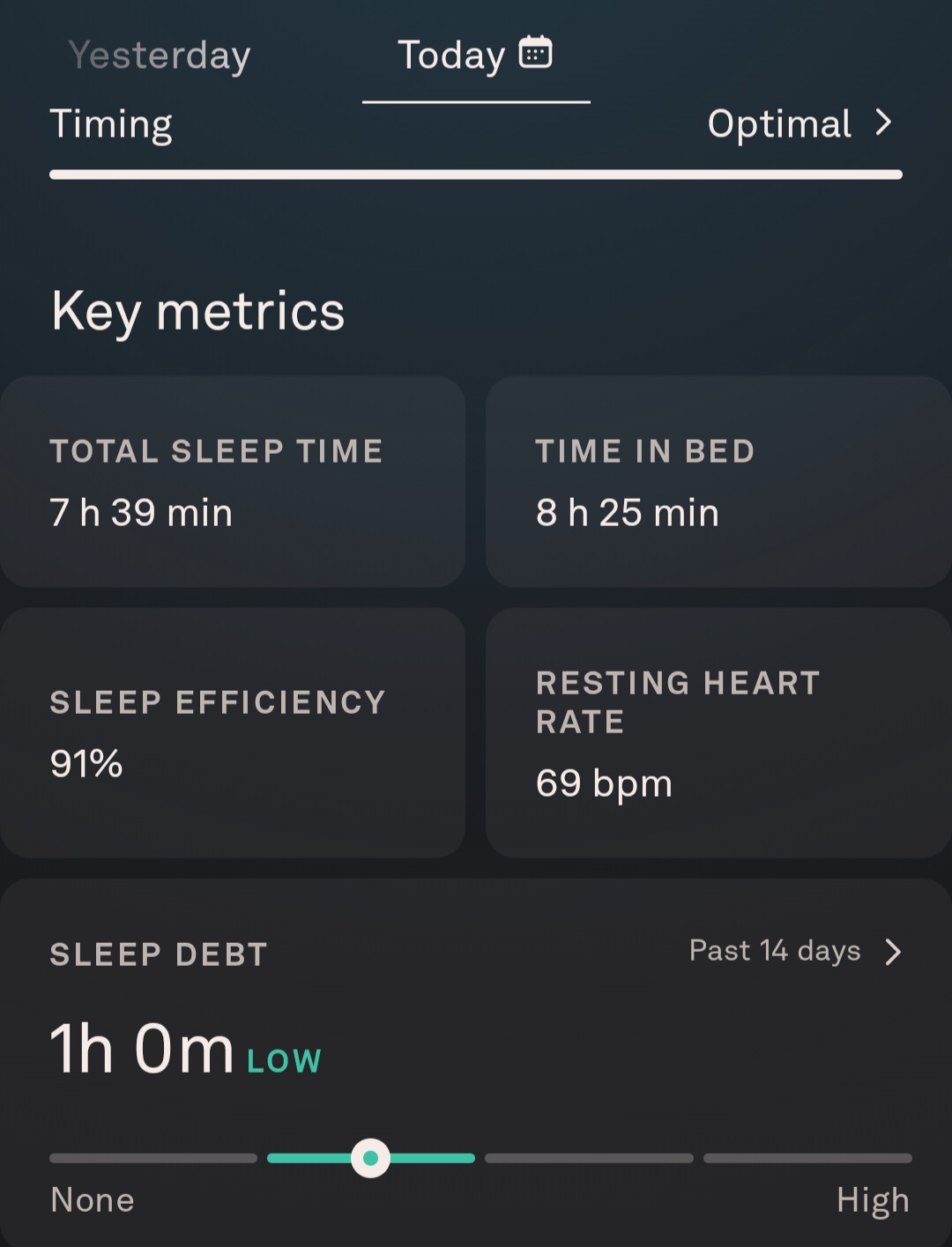Open the Total Sleep Time card
952x1247 pixels.
[233, 482]
